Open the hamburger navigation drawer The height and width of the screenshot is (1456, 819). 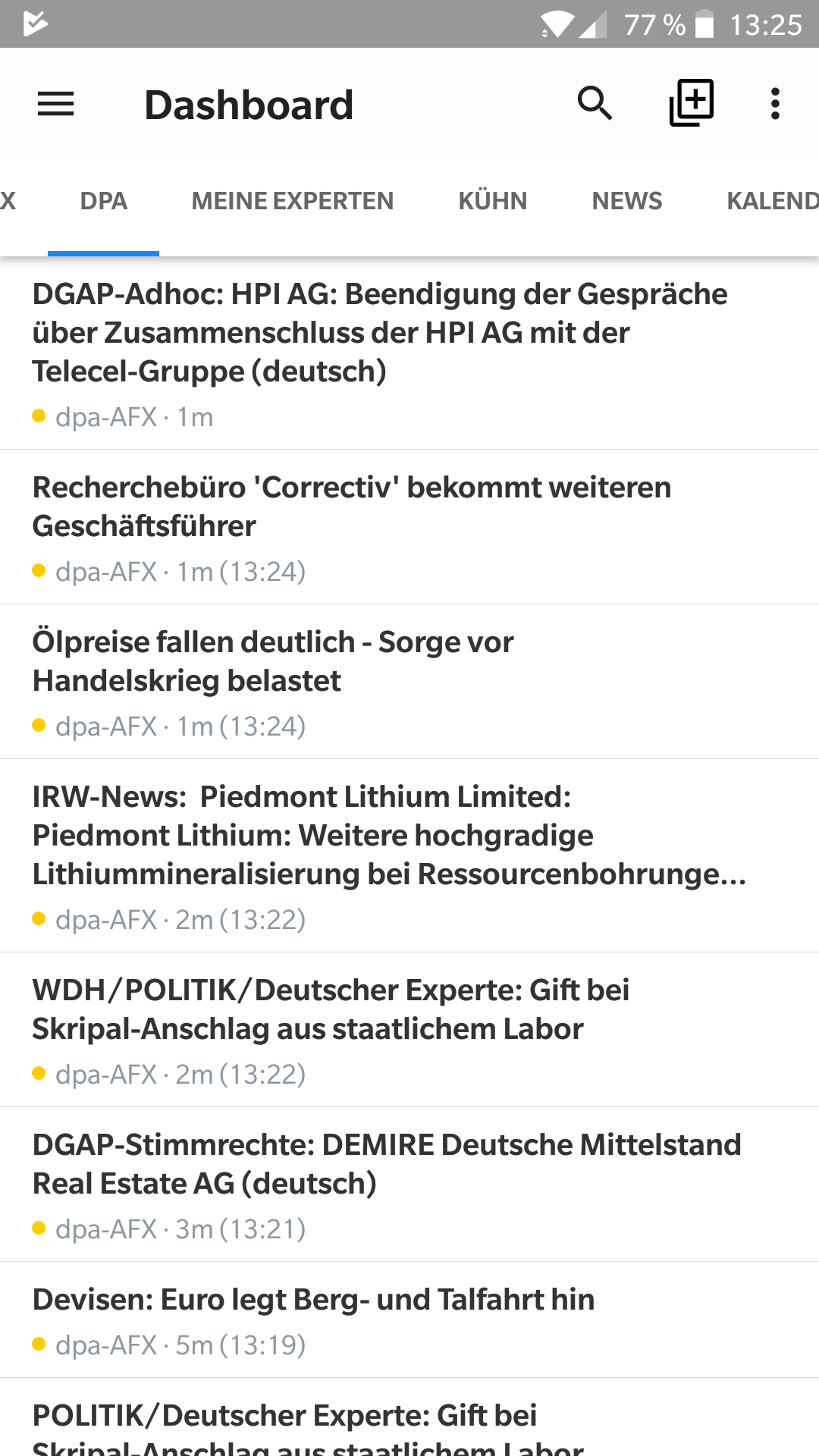pyautogui.click(x=56, y=104)
